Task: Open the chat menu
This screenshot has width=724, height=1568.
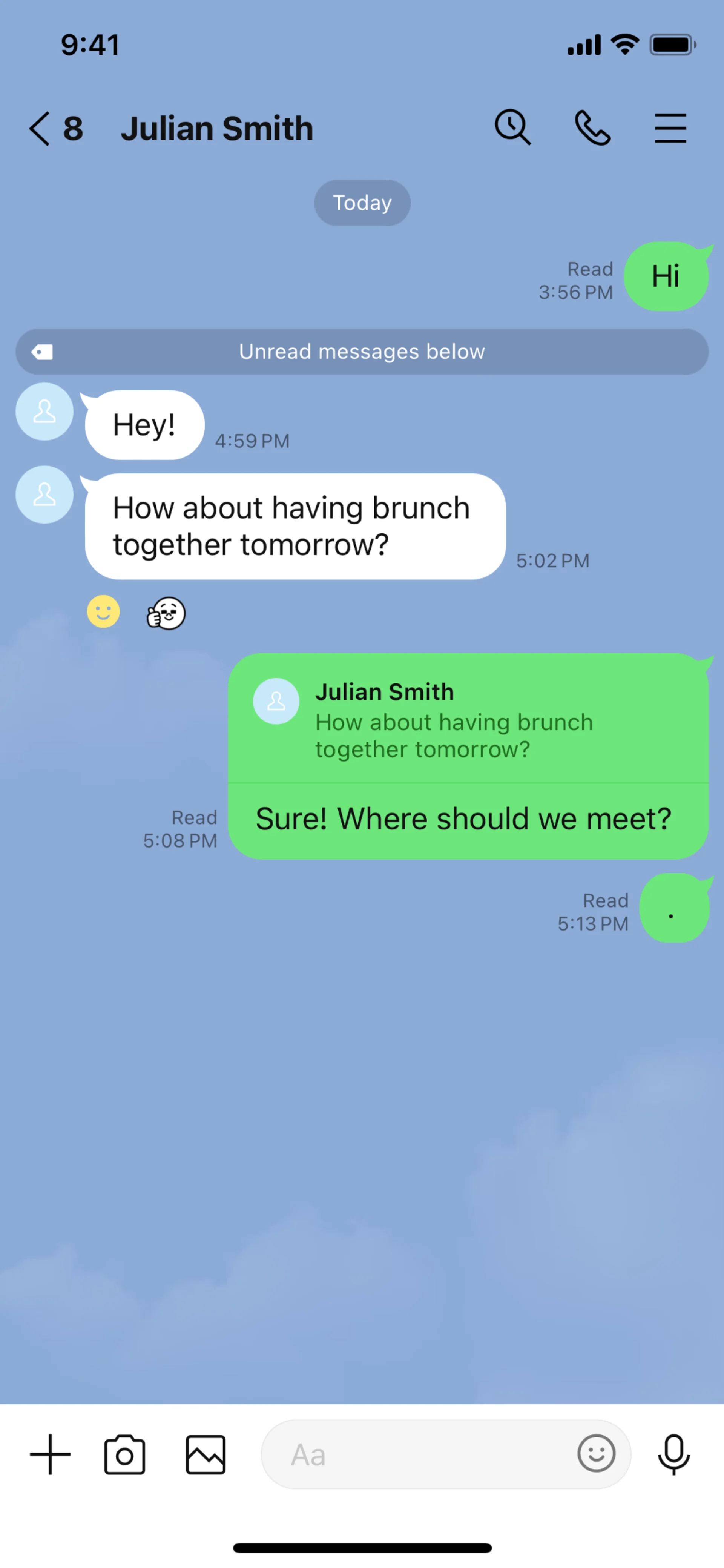Action: coord(670,128)
